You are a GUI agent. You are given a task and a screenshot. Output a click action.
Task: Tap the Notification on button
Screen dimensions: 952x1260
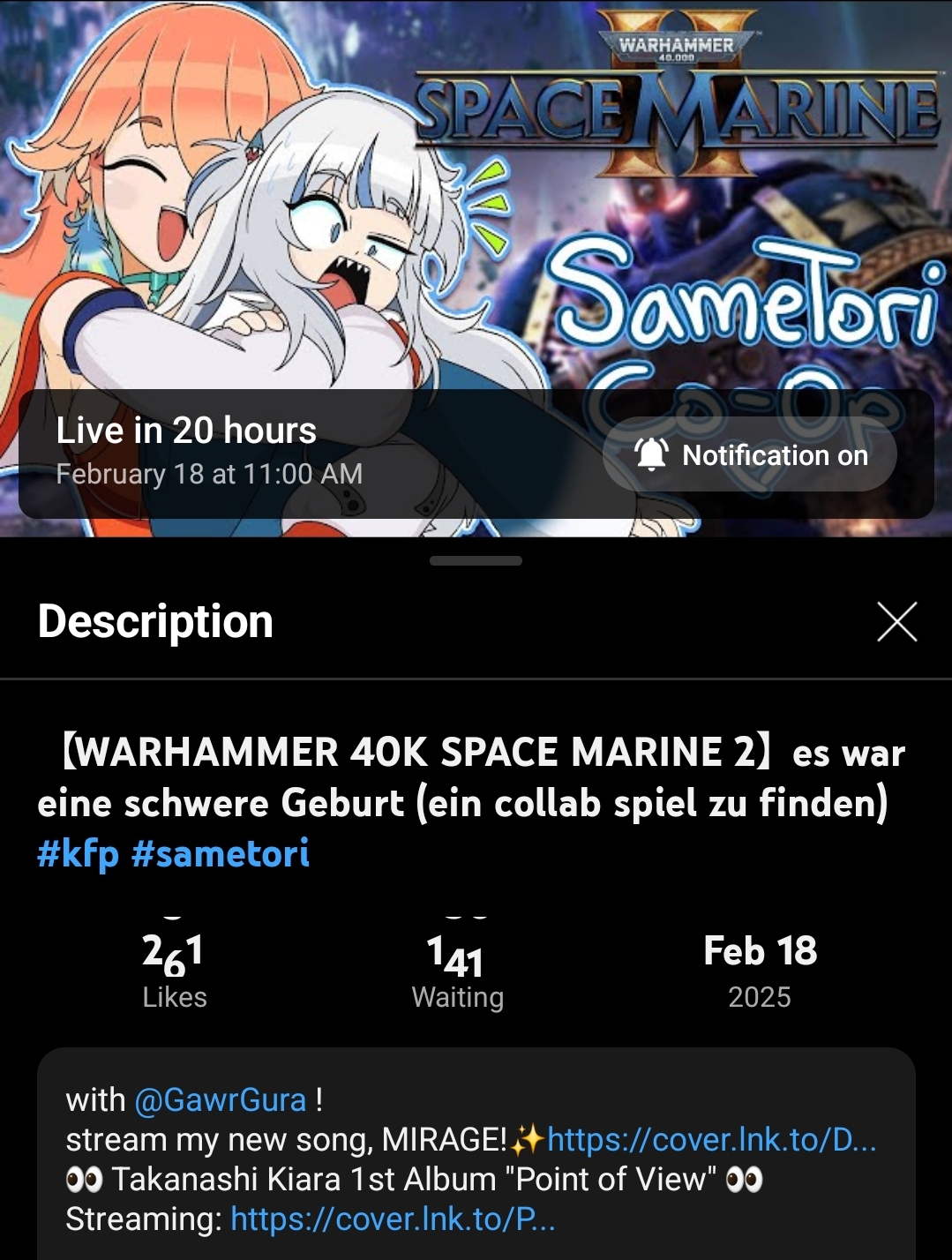coord(750,454)
